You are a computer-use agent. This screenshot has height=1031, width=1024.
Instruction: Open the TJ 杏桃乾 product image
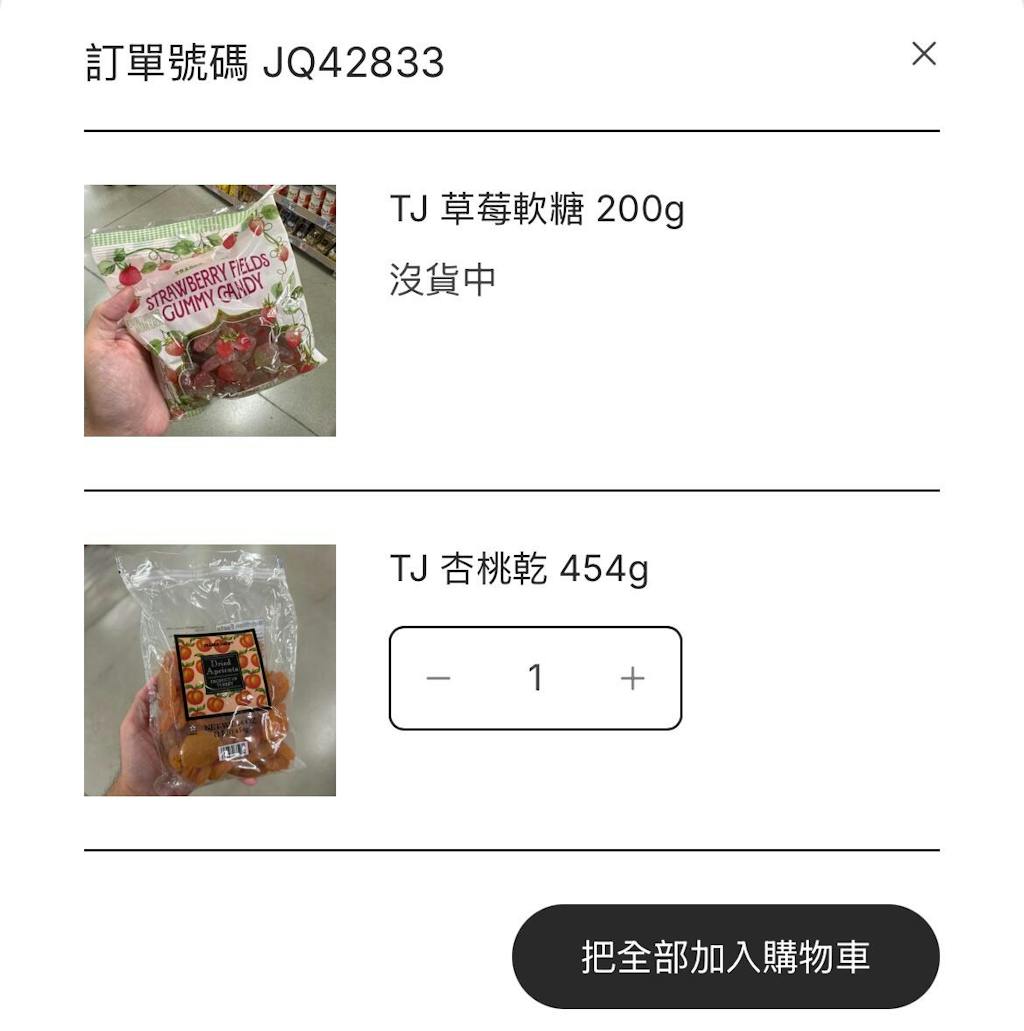[x=210, y=670]
